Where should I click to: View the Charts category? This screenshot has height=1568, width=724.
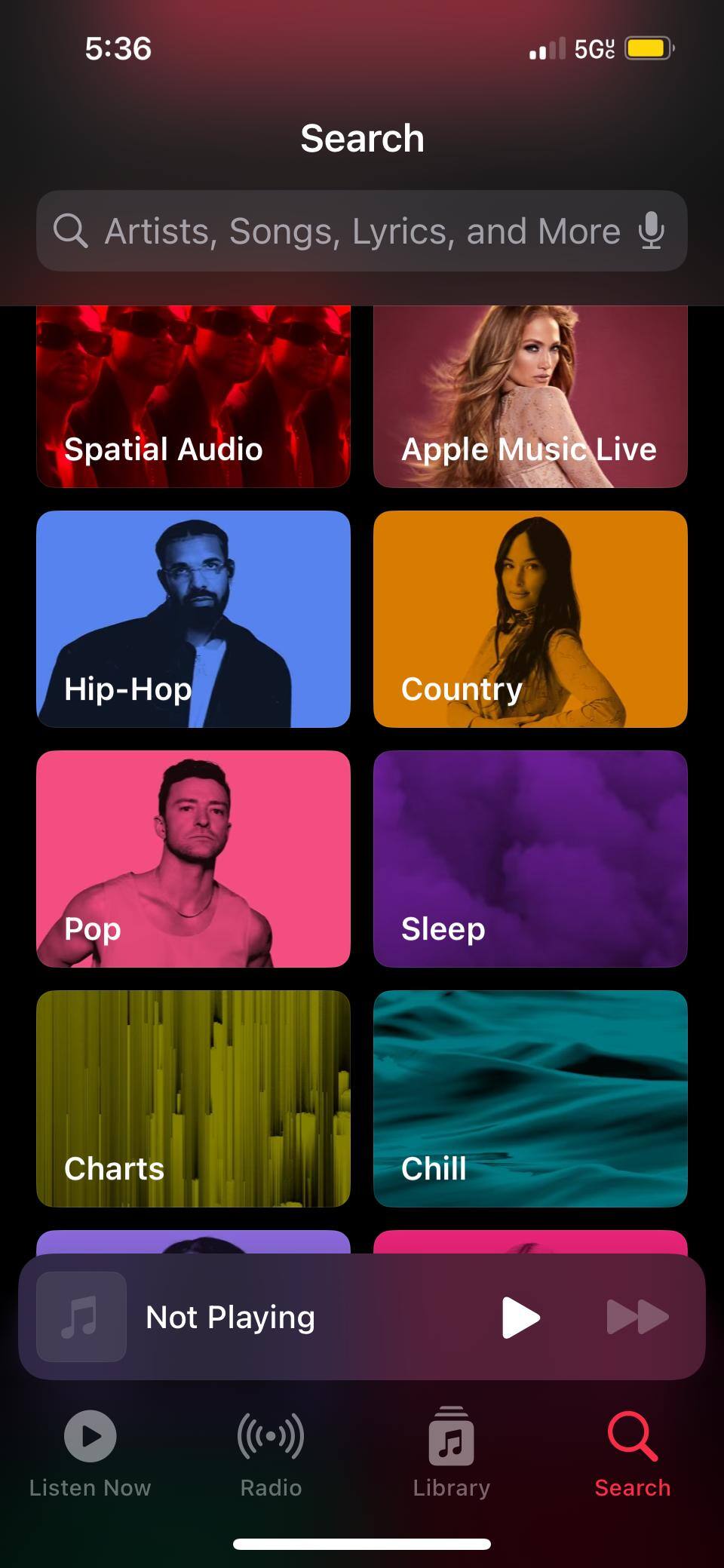pyautogui.click(x=193, y=1098)
